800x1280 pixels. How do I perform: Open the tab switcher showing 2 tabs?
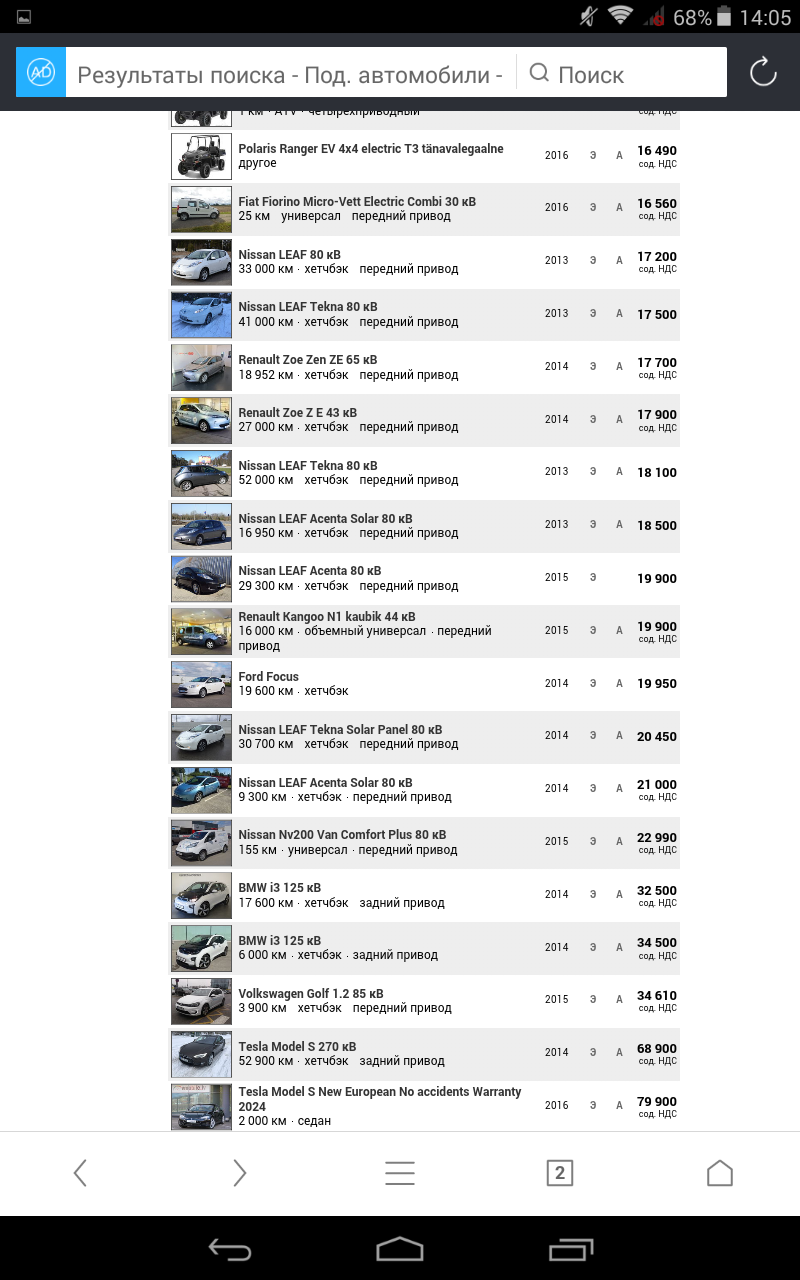click(x=560, y=1173)
